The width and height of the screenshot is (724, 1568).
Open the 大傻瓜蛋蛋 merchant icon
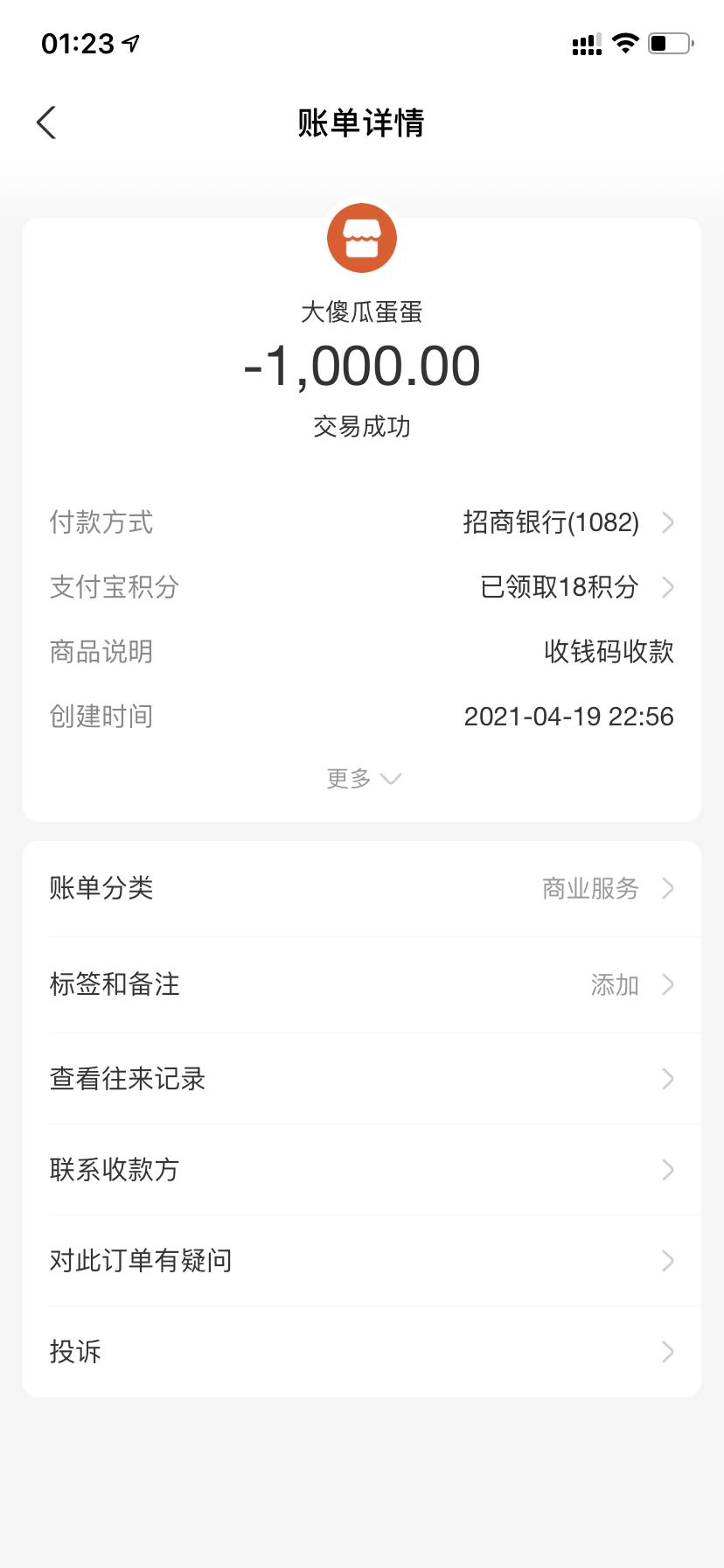[362, 238]
